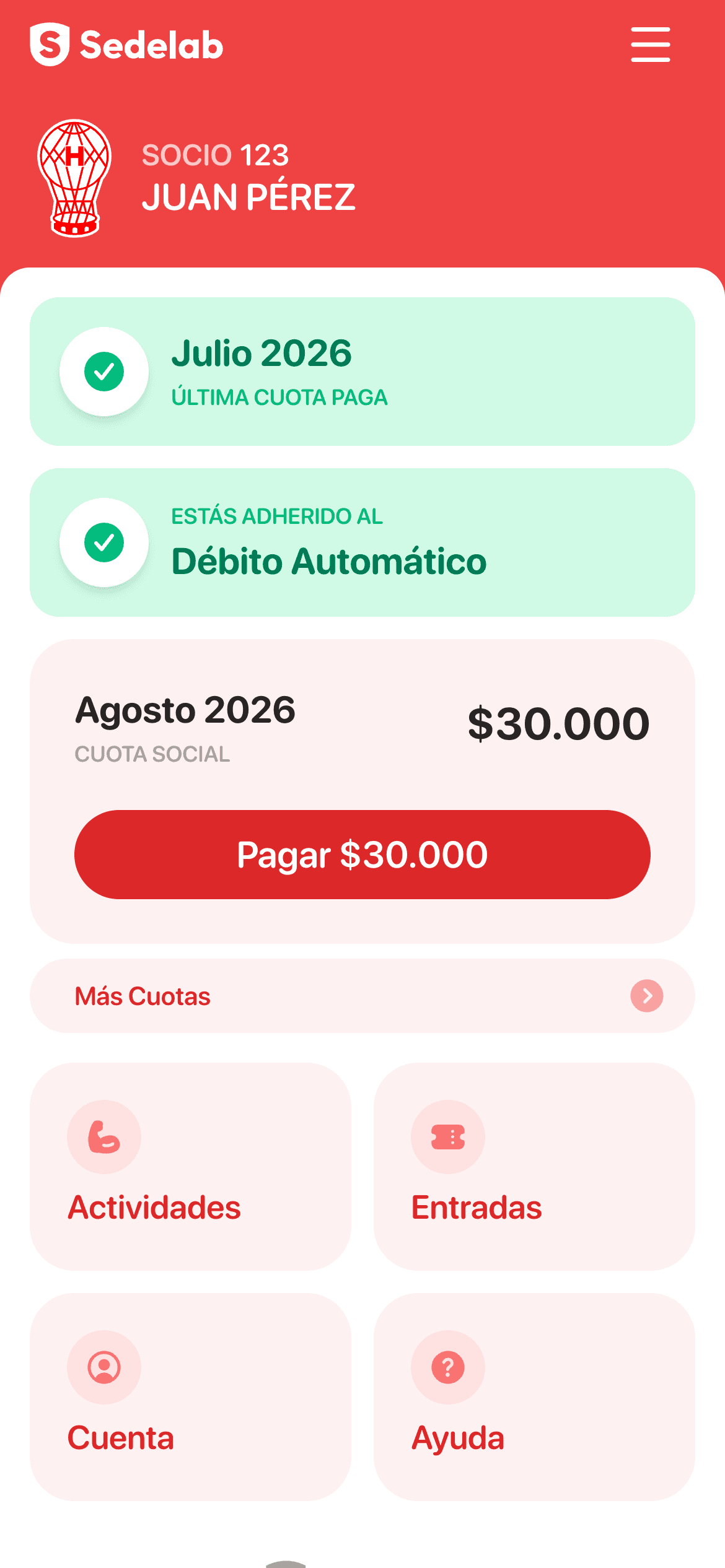725x1568 pixels.
Task: Click the green checkmark on Julio 2026
Action: tap(105, 372)
